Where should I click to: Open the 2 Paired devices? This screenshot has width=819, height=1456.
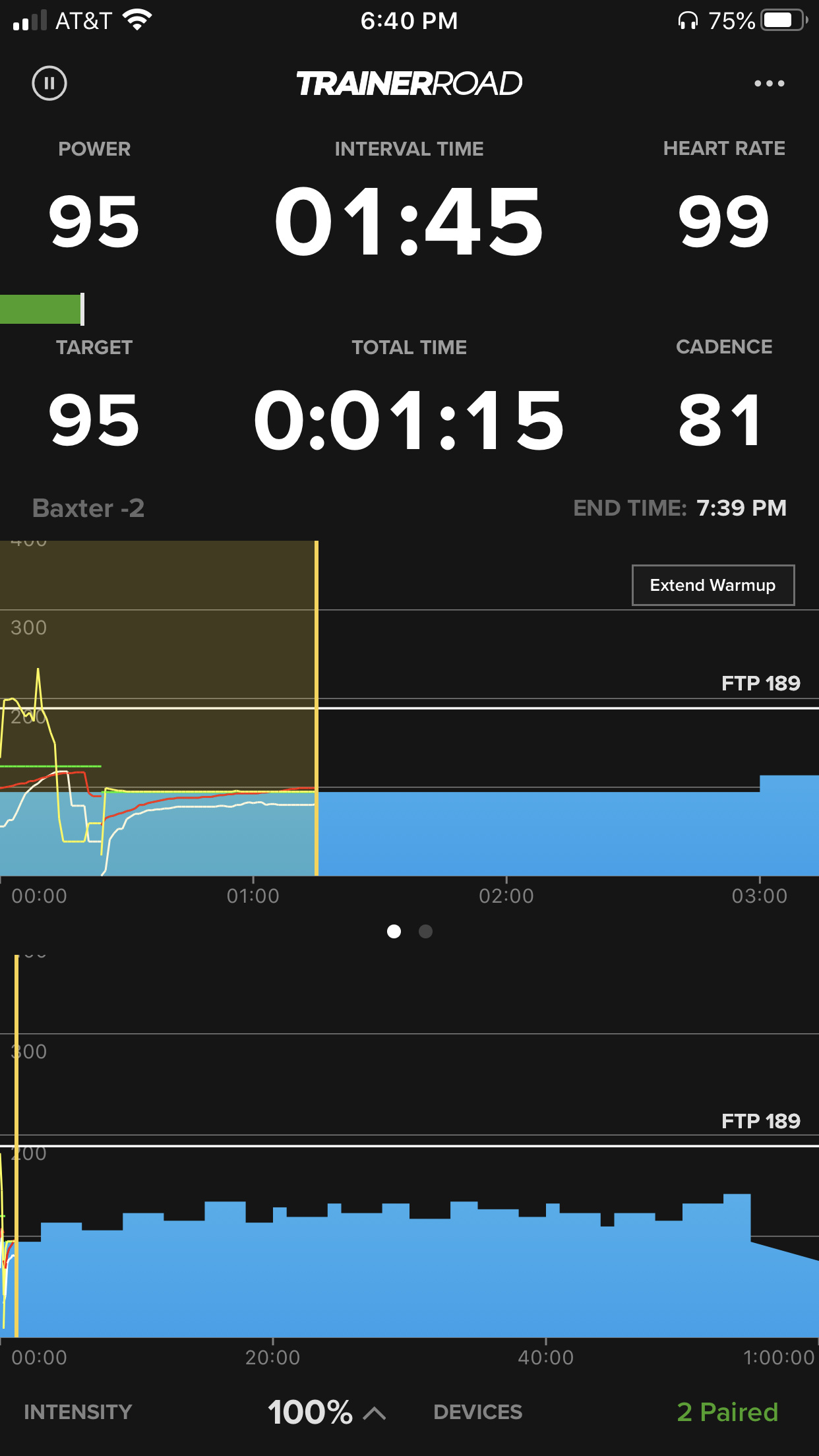[x=727, y=1412]
